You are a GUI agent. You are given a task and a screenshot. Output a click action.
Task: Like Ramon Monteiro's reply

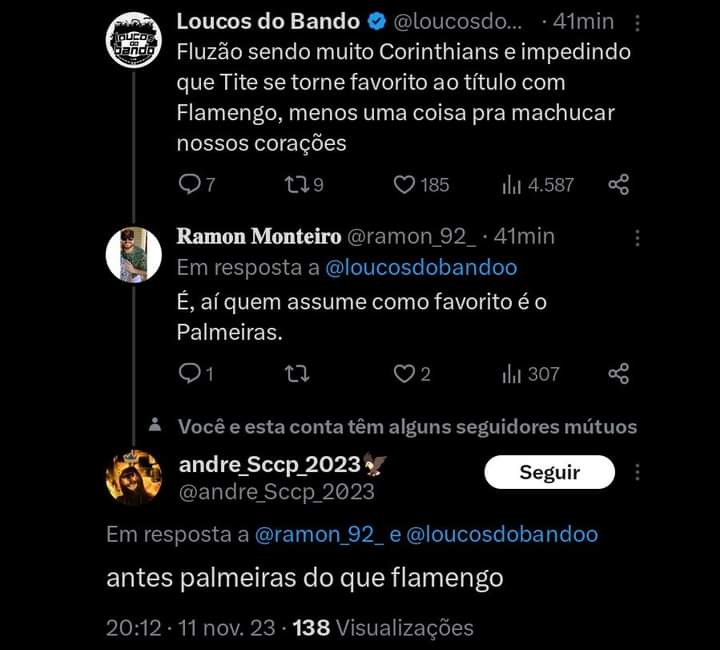click(x=404, y=374)
